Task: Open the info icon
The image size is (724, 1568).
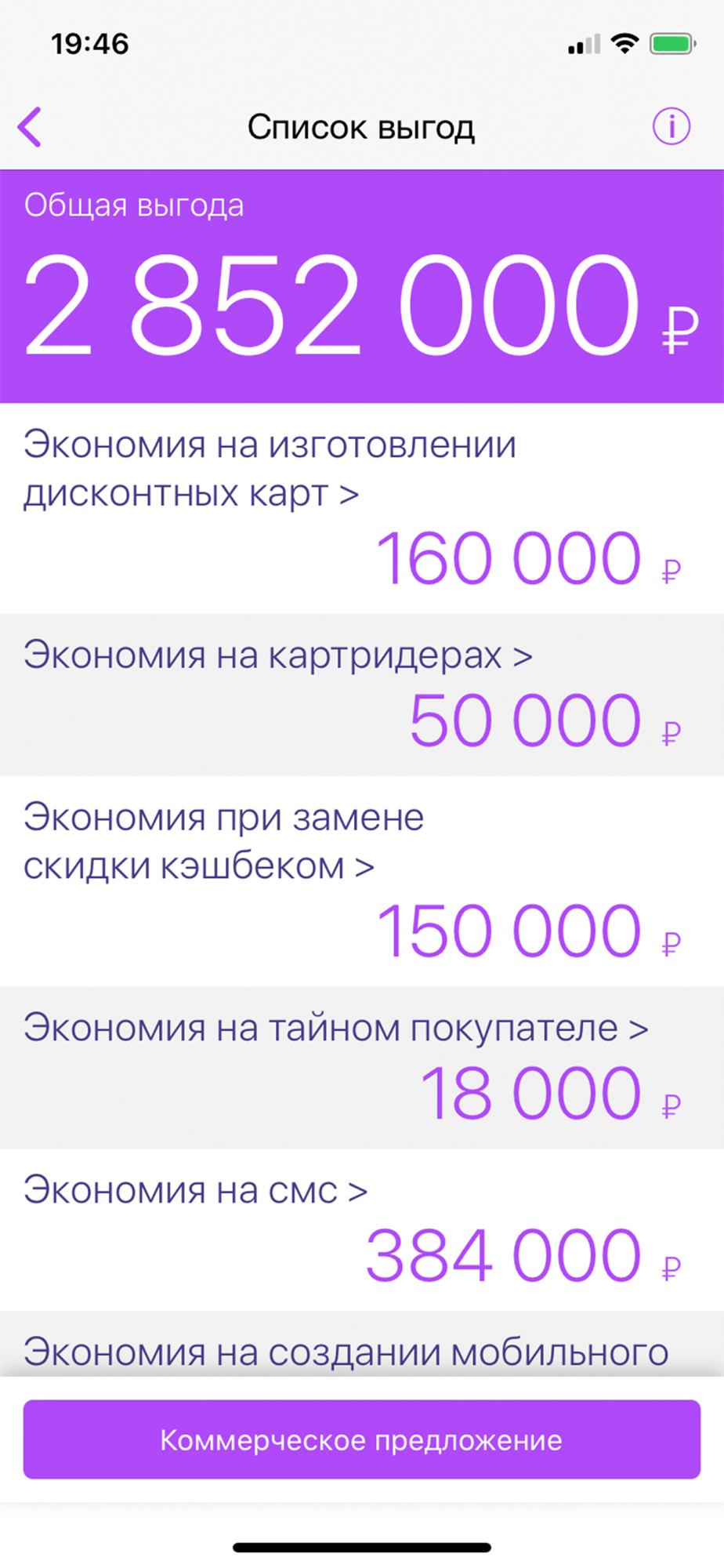Action: coord(672,126)
